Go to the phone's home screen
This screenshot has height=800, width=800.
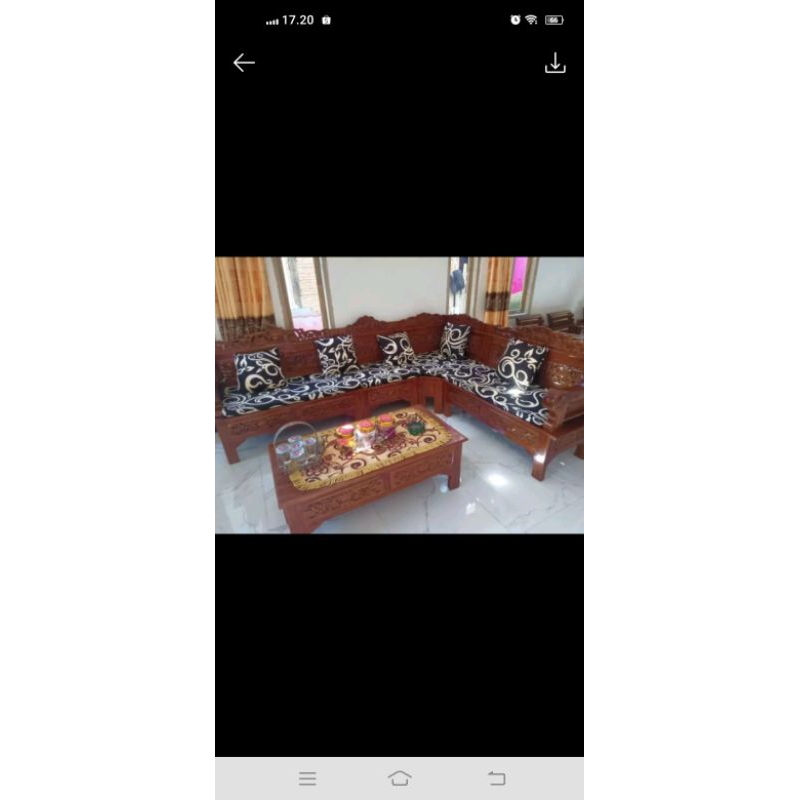tap(400, 778)
